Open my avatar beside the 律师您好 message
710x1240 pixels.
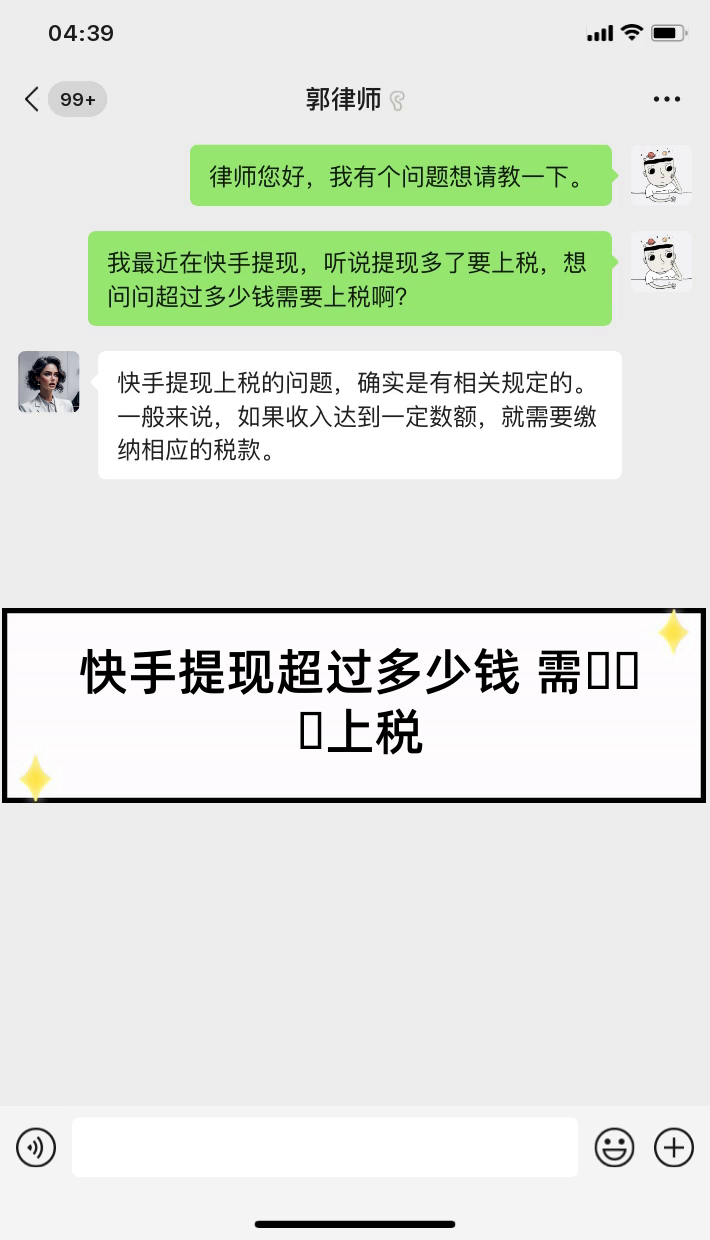point(661,176)
